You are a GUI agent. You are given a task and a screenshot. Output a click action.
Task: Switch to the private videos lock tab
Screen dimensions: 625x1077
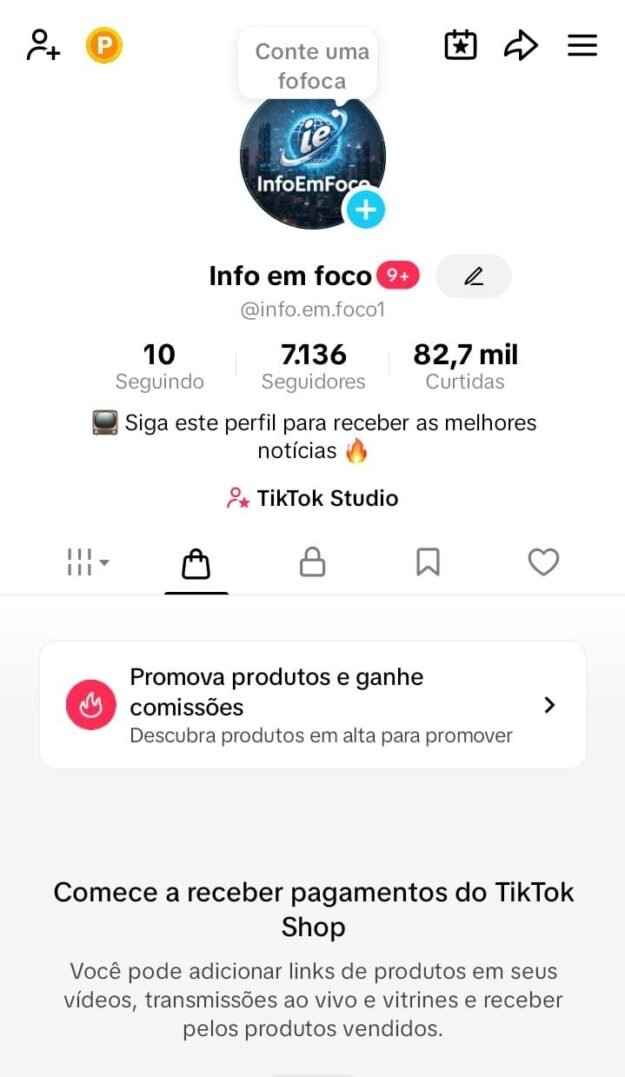(313, 563)
